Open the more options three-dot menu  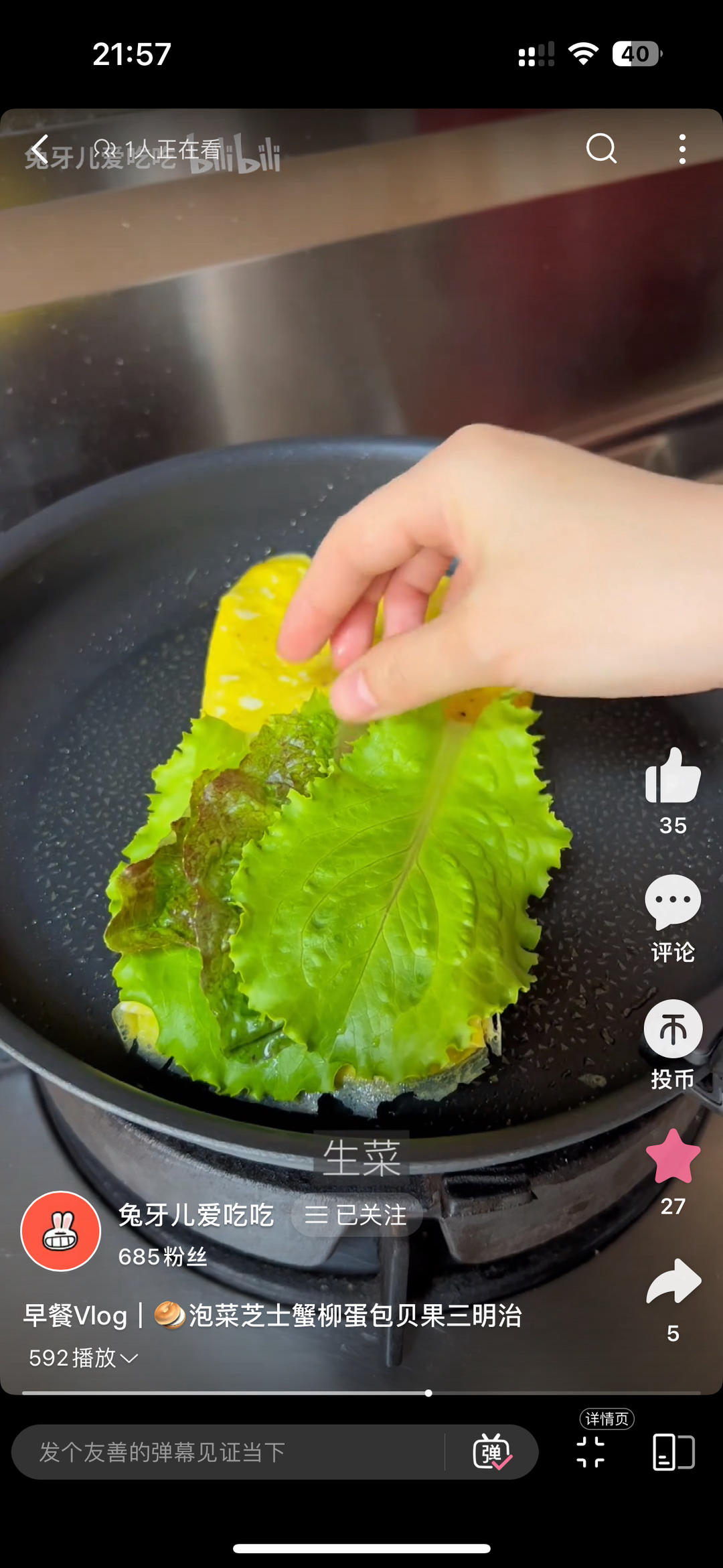(683, 149)
